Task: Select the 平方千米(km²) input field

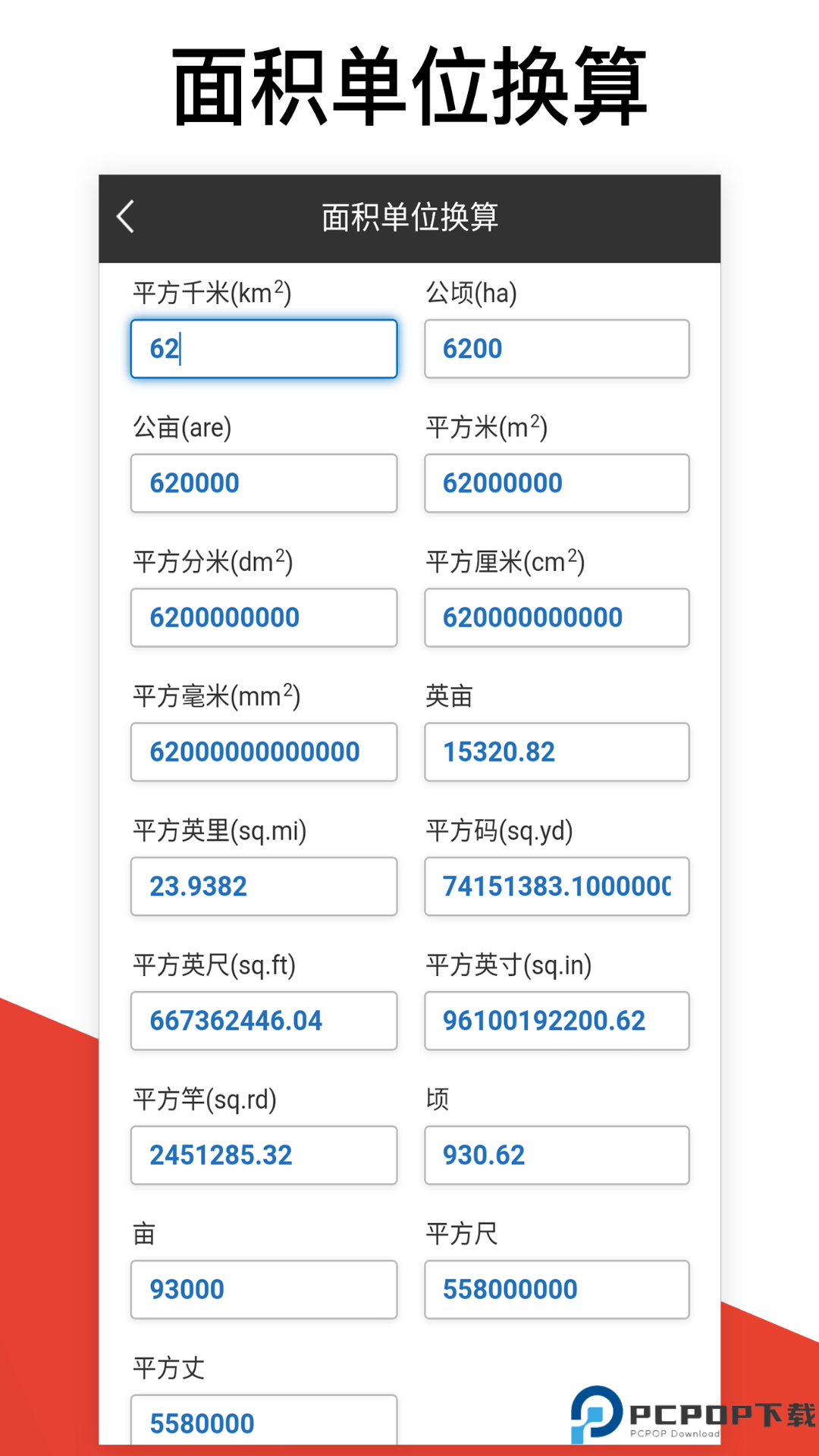Action: click(263, 348)
